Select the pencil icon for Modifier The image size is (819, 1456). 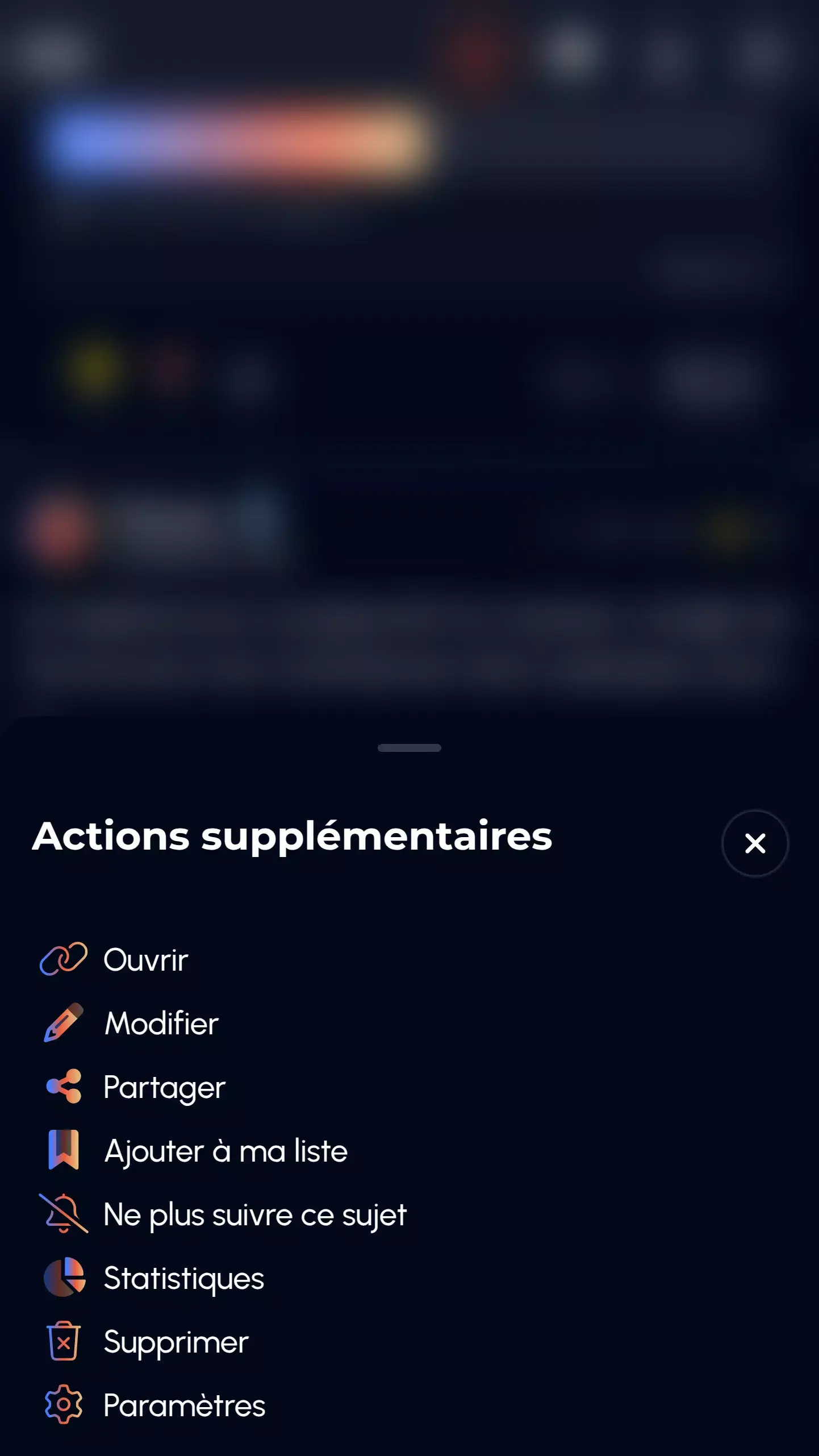coord(64,1023)
